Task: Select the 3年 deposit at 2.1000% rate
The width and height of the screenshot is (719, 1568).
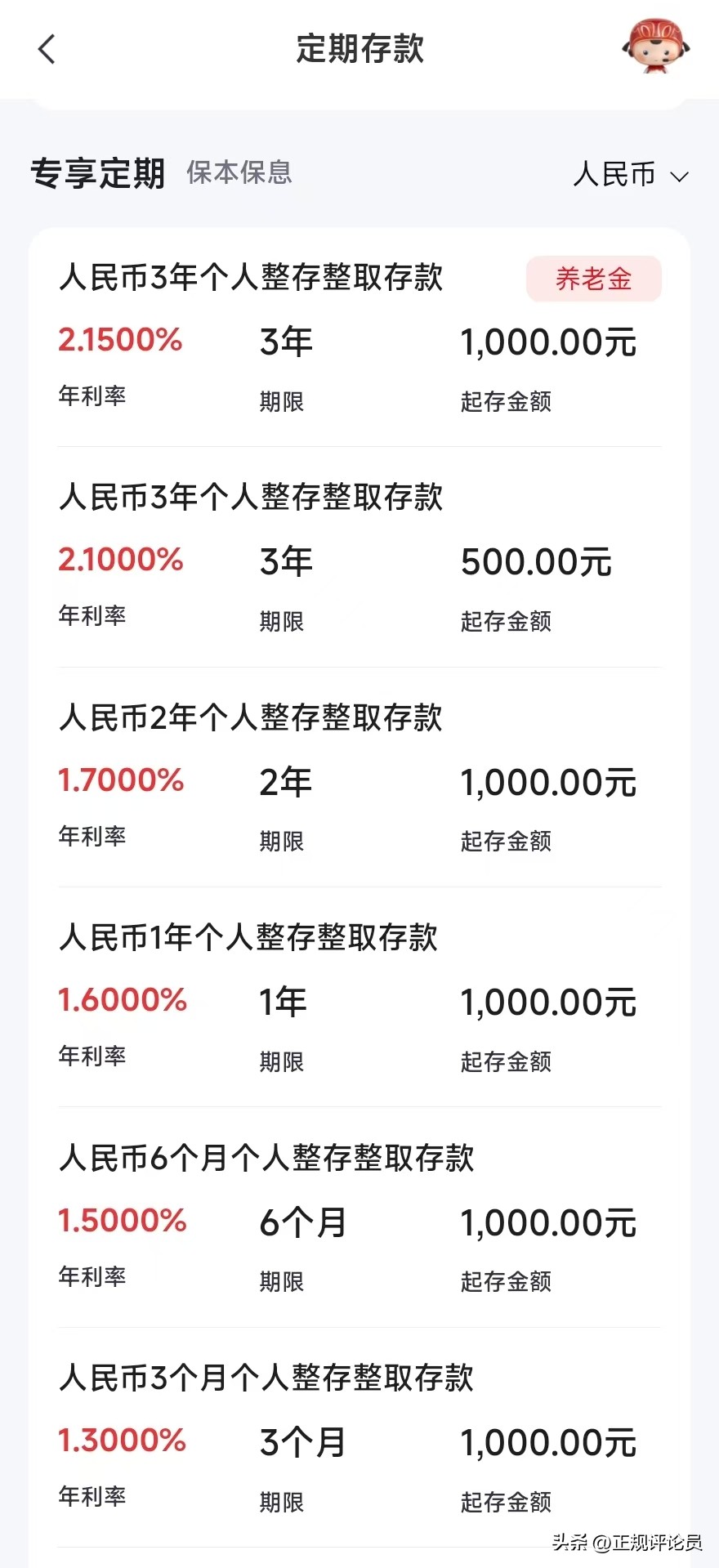Action: [251, 498]
